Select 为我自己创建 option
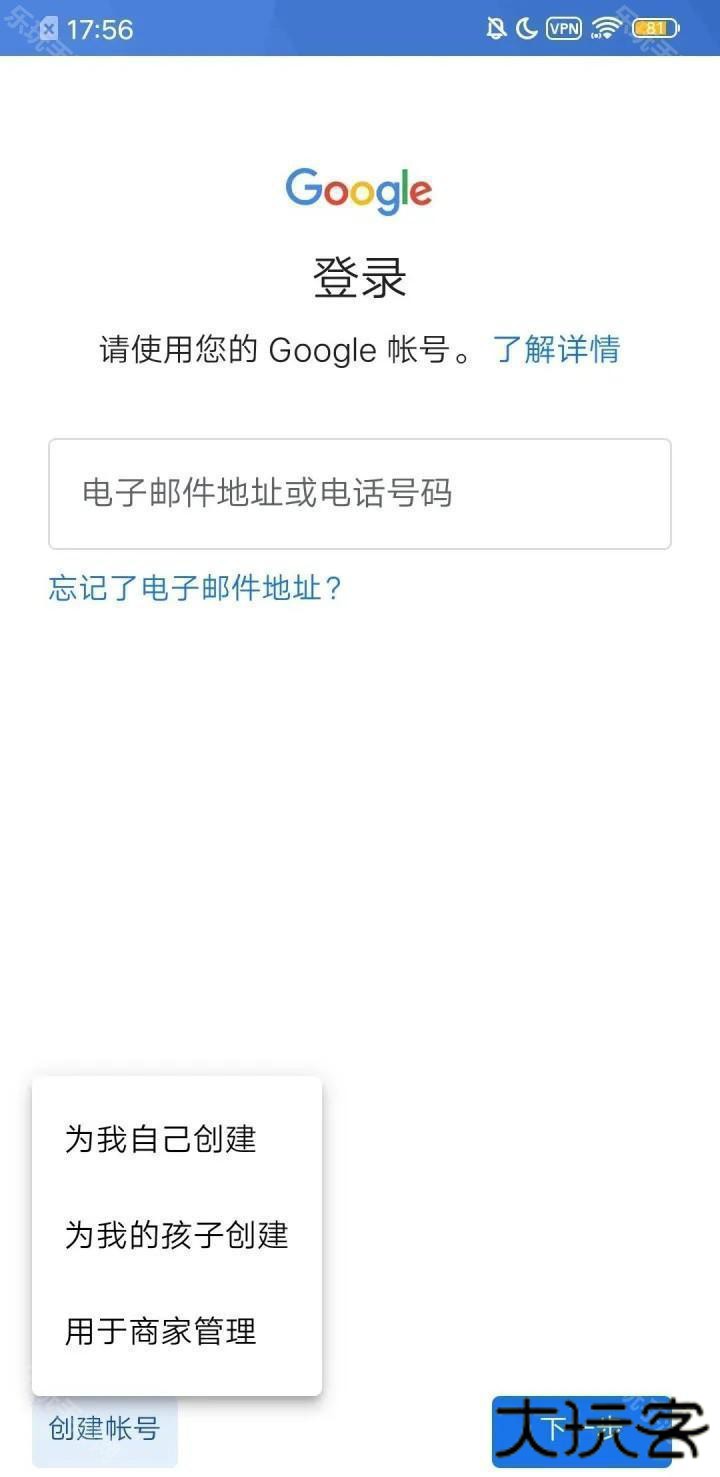 pos(161,1139)
